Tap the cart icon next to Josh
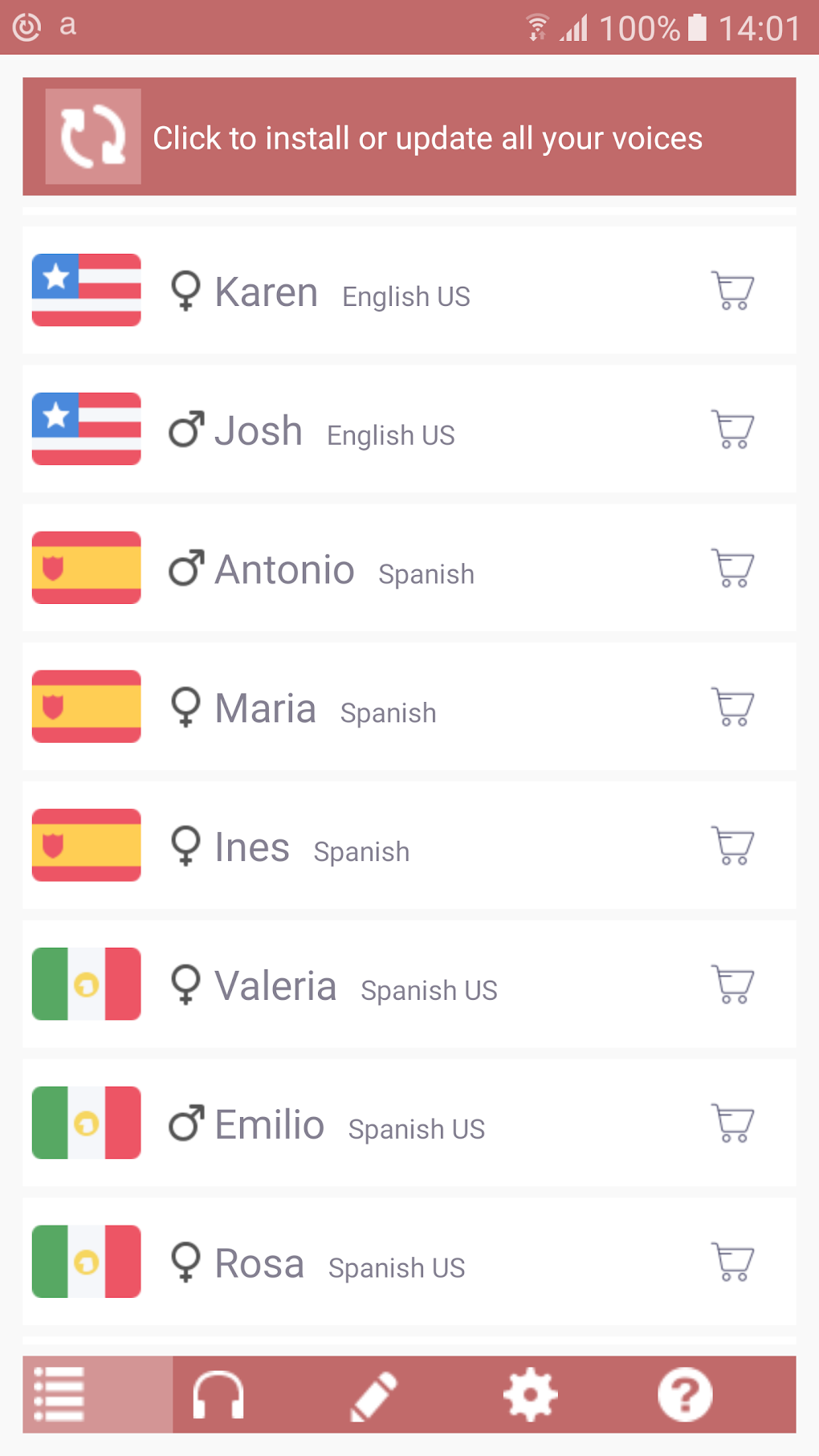The image size is (819, 1456). [731, 430]
